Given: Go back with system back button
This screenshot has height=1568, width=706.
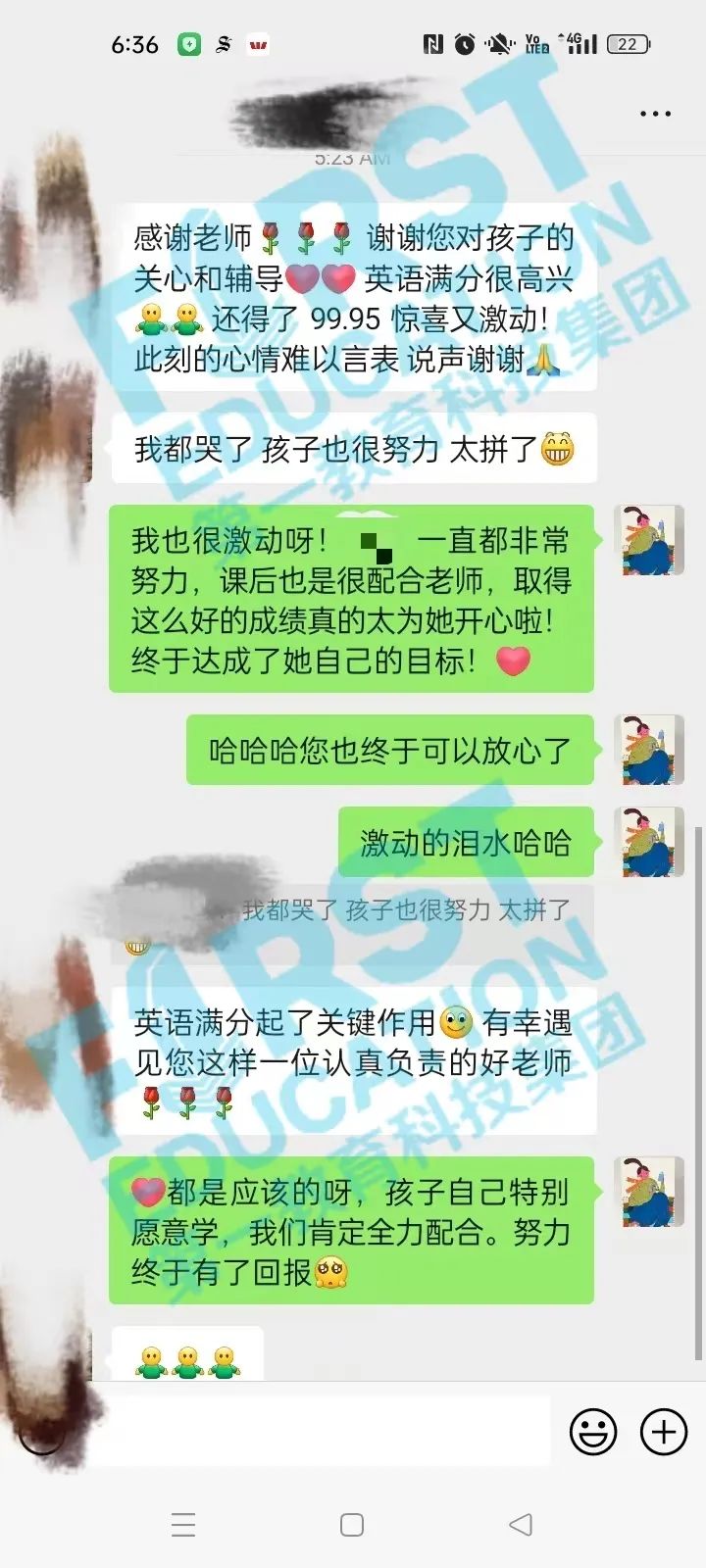Looking at the screenshot, I should pos(521,1525).
